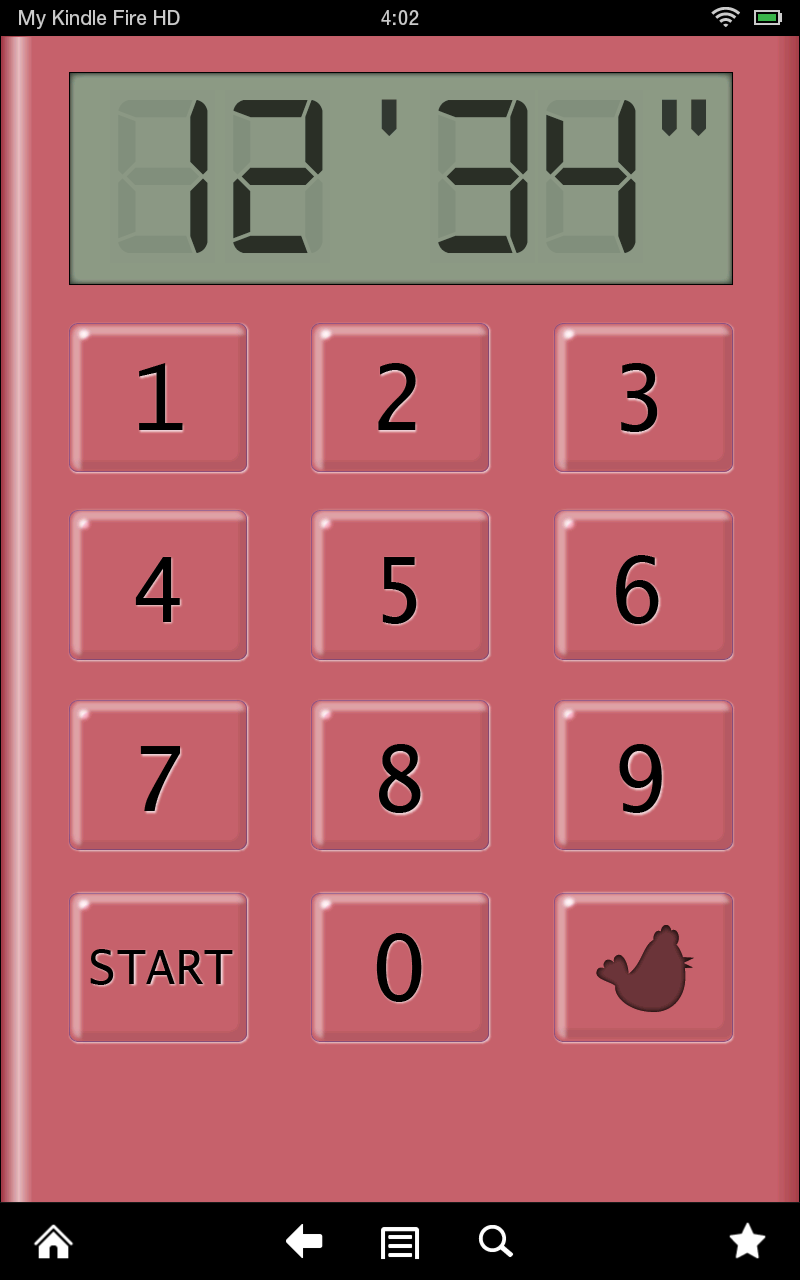This screenshot has width=800, height=1280.
Task: Hit the 4 key on timer keypad
Action: pos(158,586)
